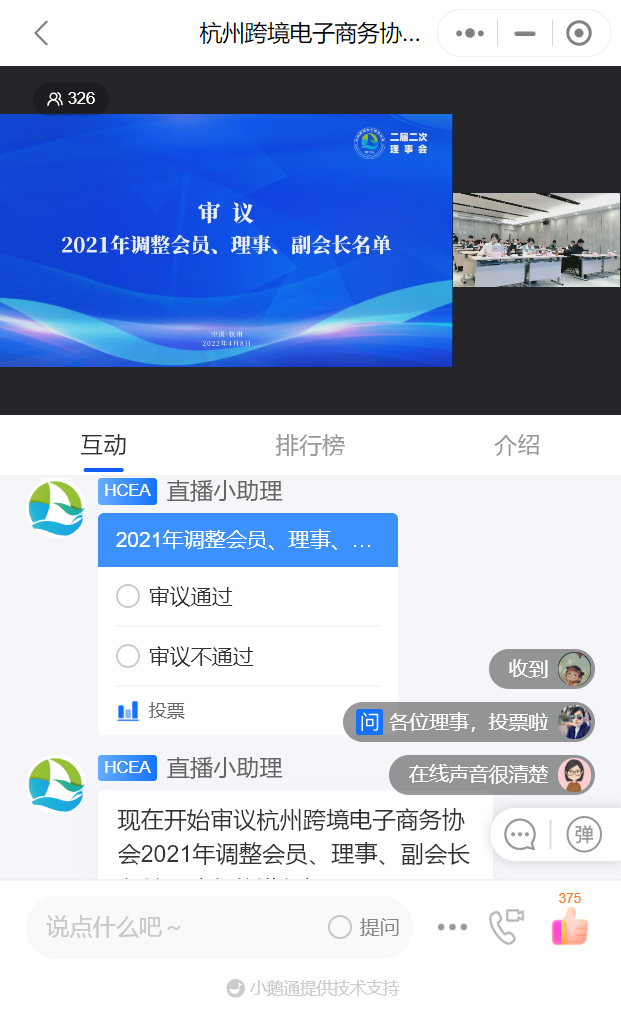Start a call via the phone-video icon
The height and width of the screenshot is (1020, 621).
[506, 927]
